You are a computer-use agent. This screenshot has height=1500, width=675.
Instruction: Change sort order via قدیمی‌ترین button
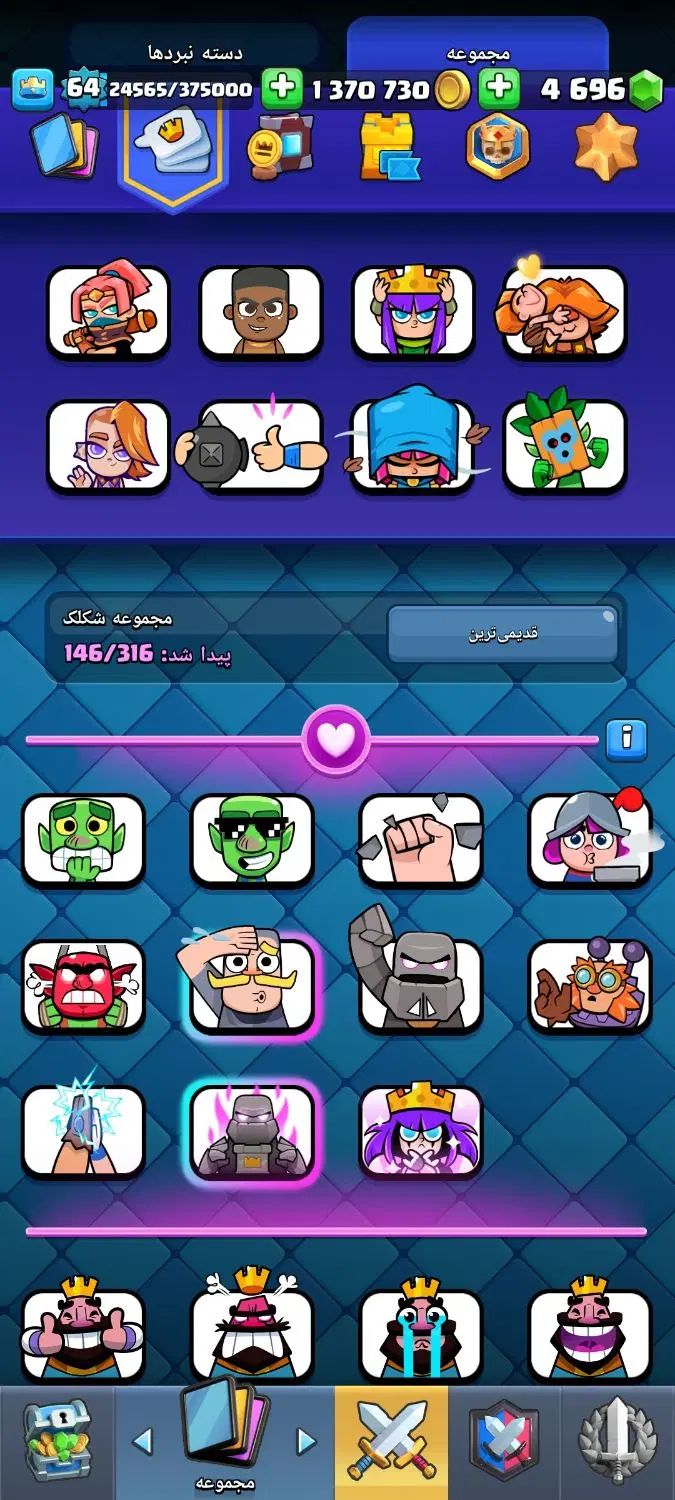pos(503,634)
